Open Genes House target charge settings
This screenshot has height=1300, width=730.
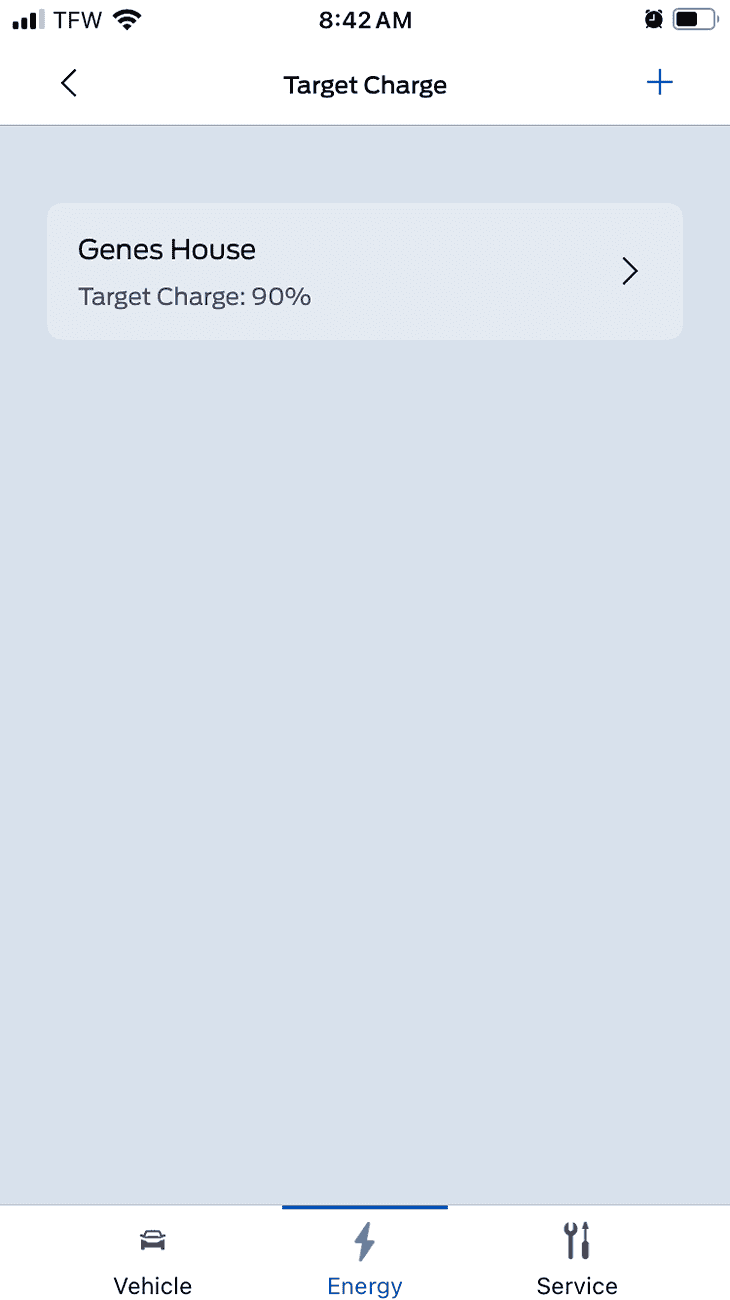point(365,271)
